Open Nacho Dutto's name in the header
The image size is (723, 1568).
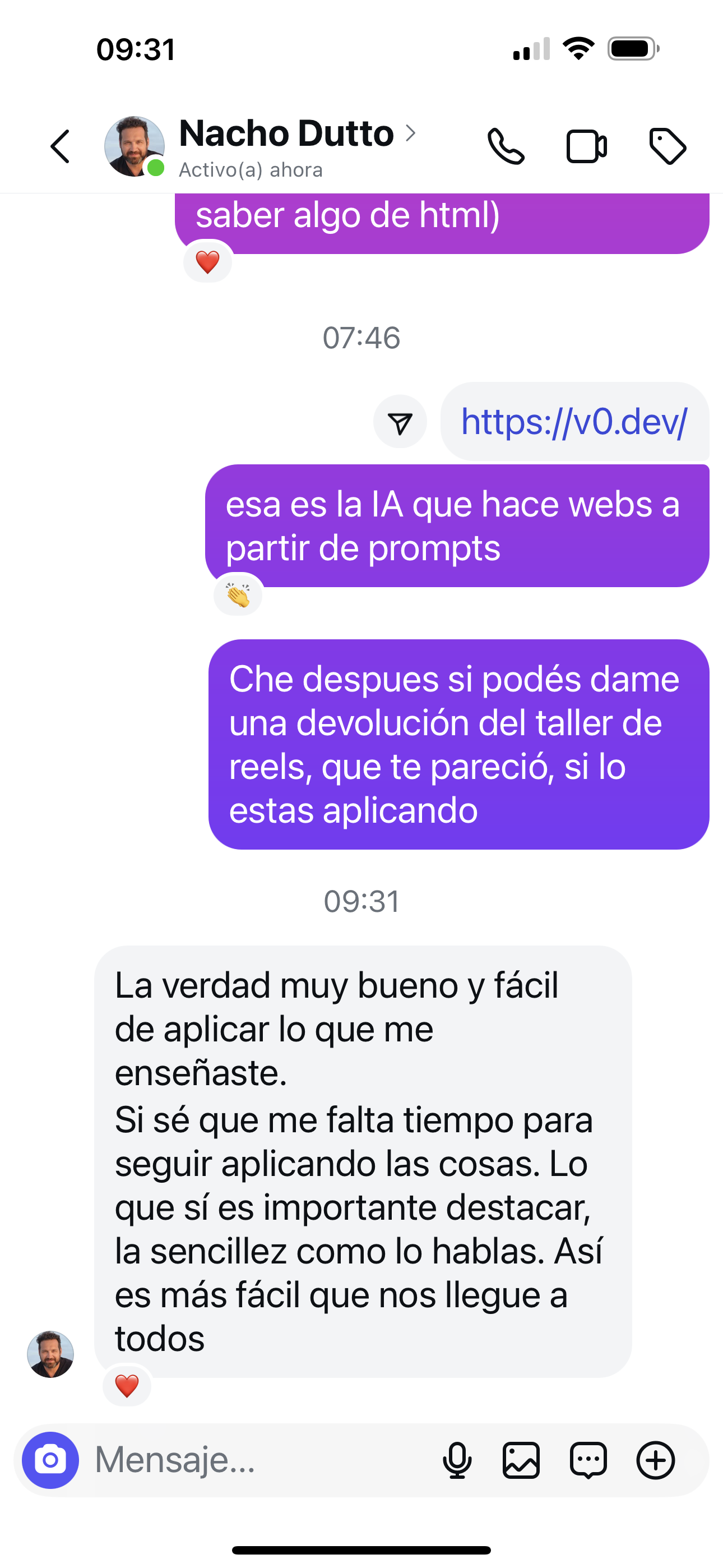point(286,133)
